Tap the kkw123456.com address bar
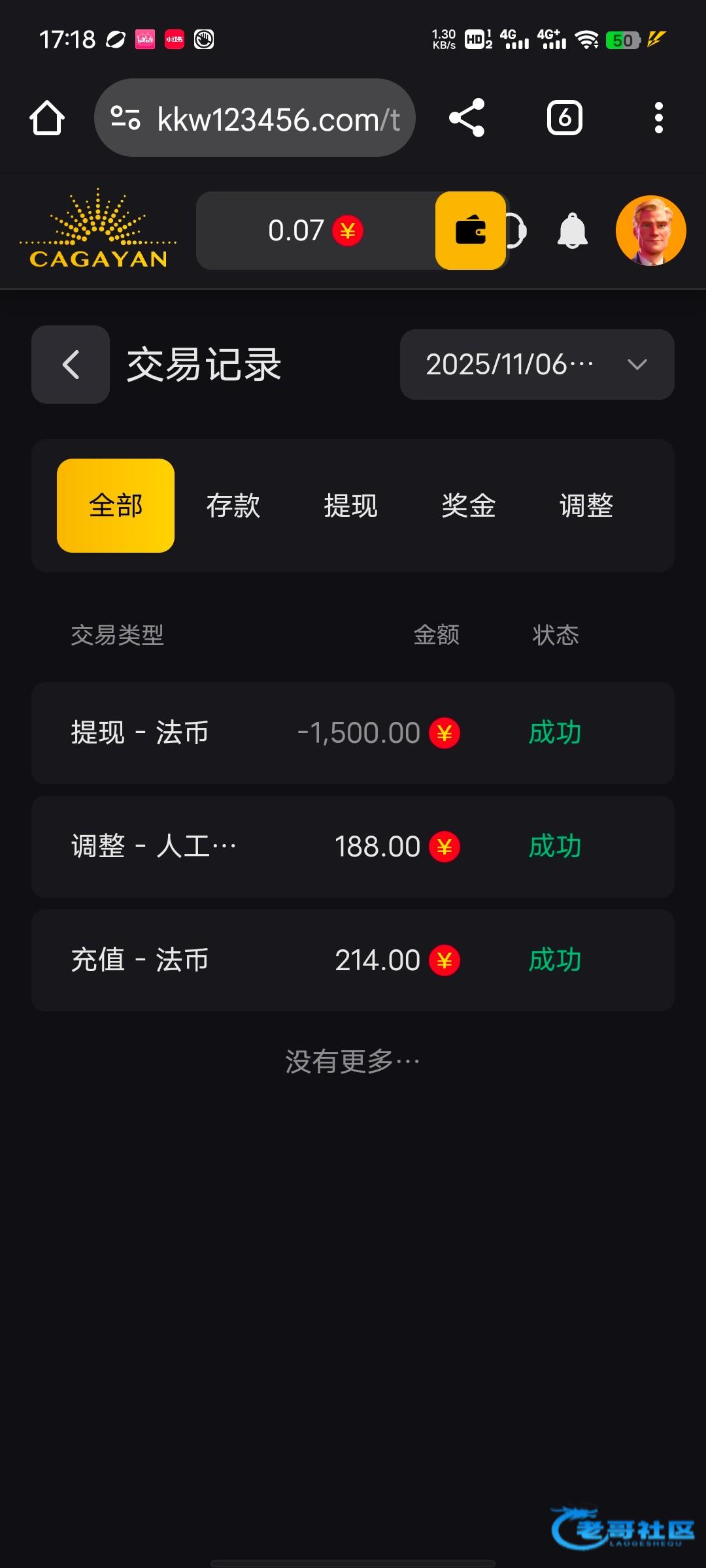The image size is (706, 1568). pos(255,118)
